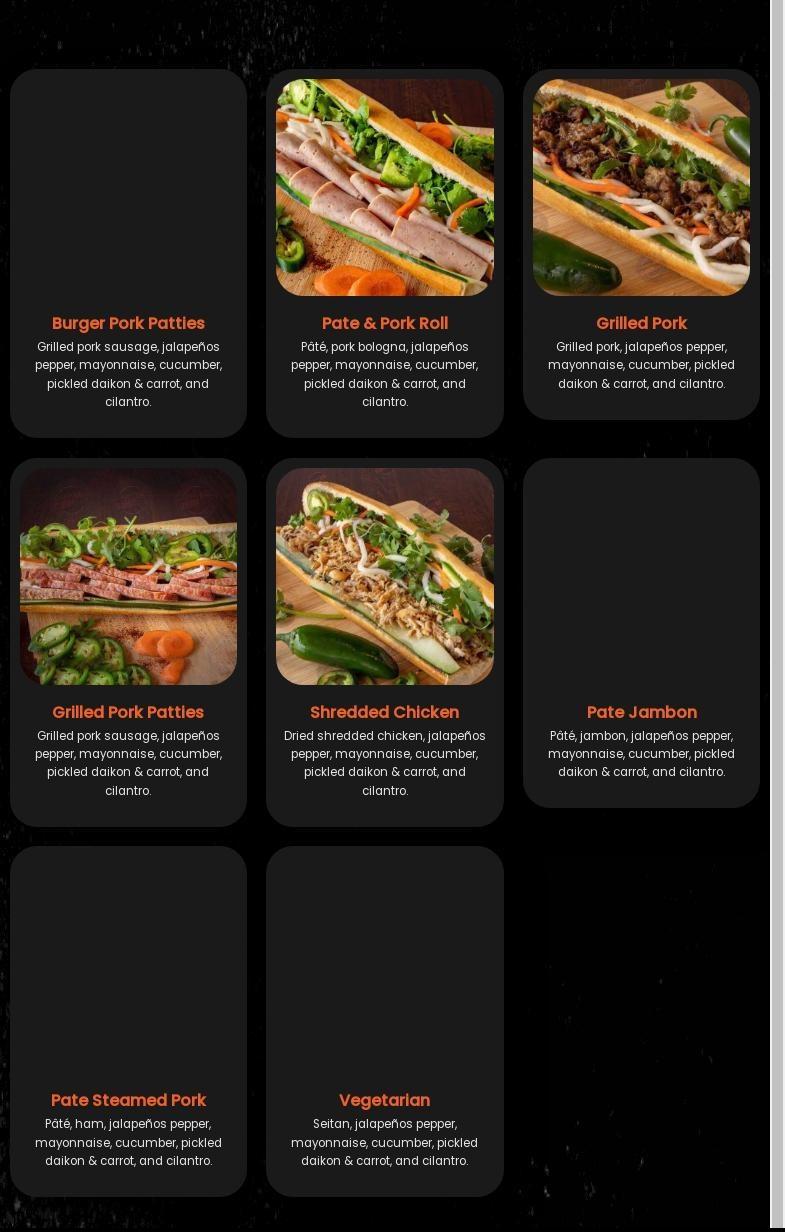Open the Pate Jambon card
This screenshot has width=785, height=1232.
(x=641, y=633)
